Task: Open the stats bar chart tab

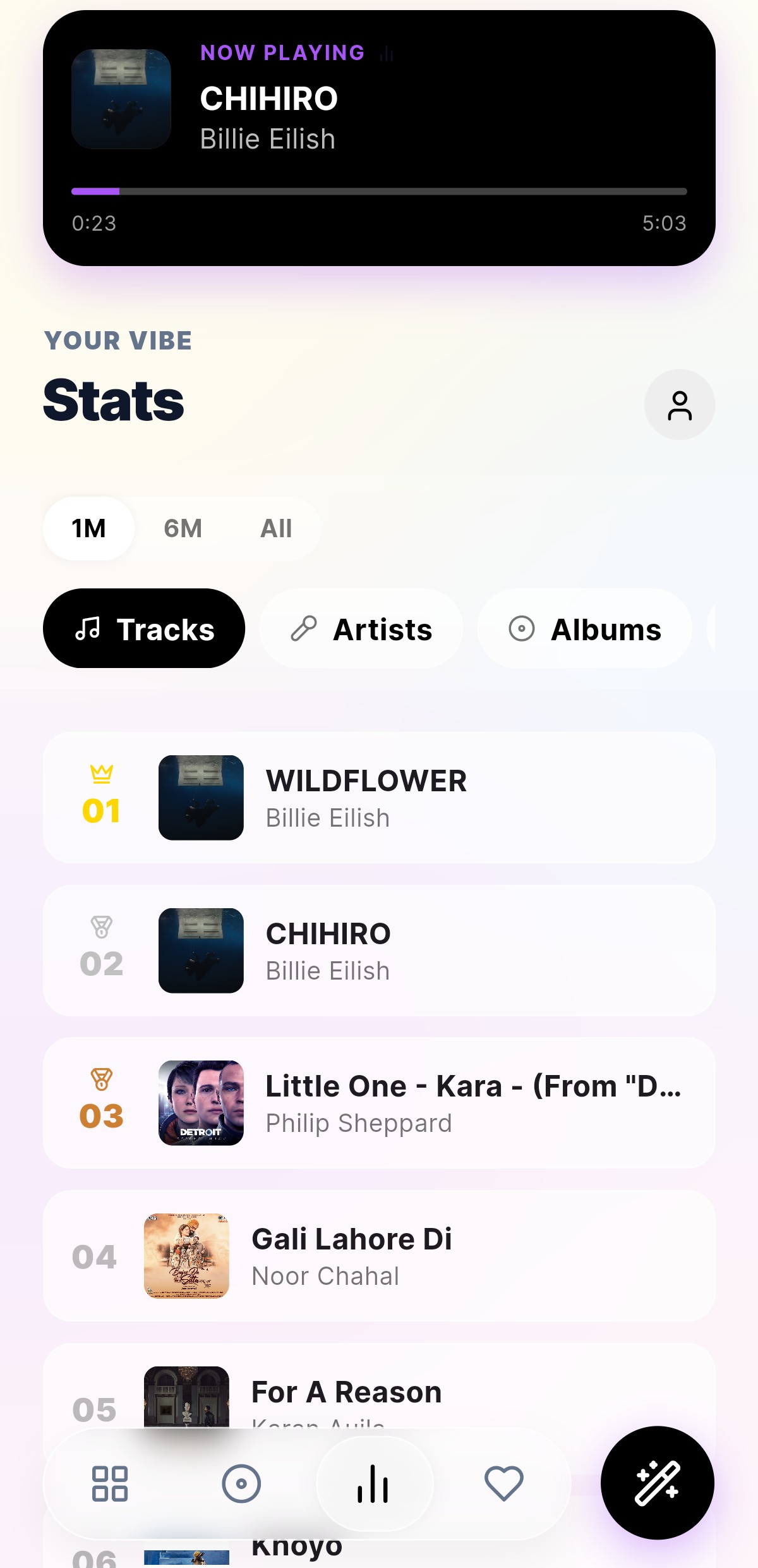Action: (374, 1483)
